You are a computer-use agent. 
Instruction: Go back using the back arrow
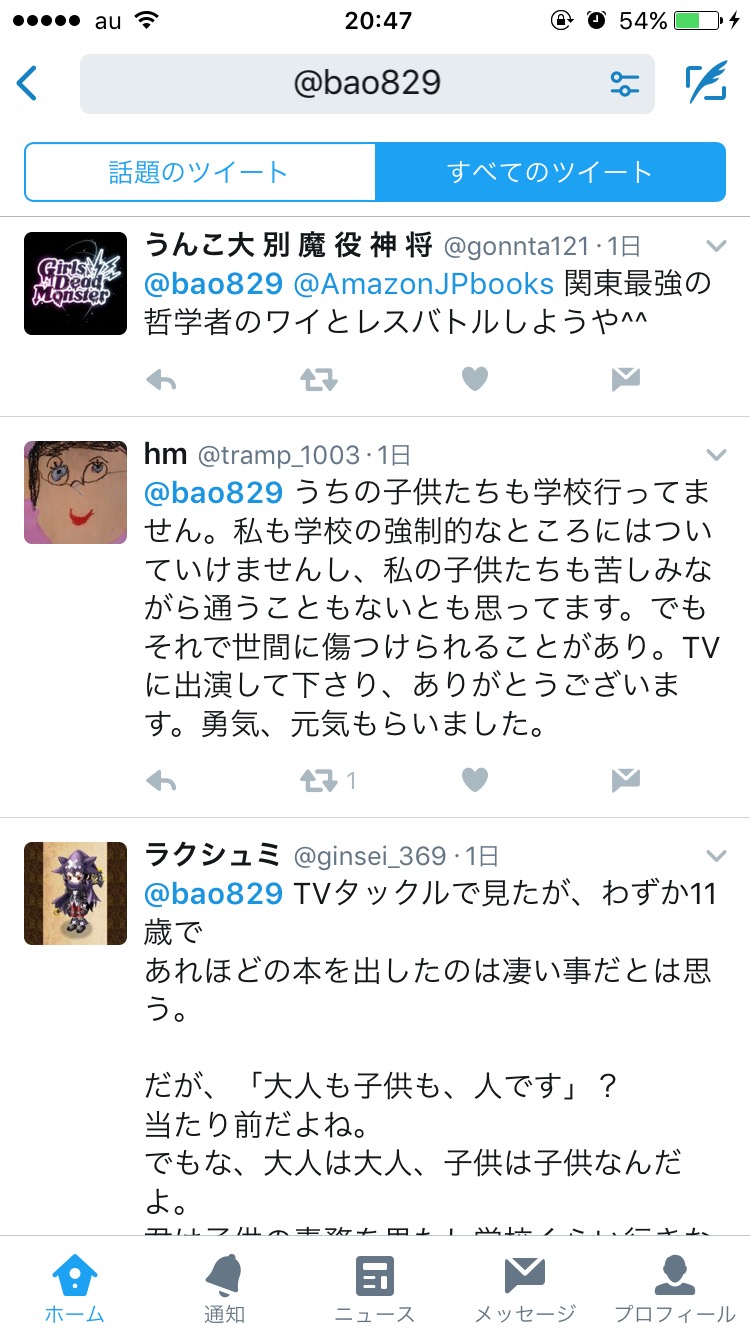point(28,84)
